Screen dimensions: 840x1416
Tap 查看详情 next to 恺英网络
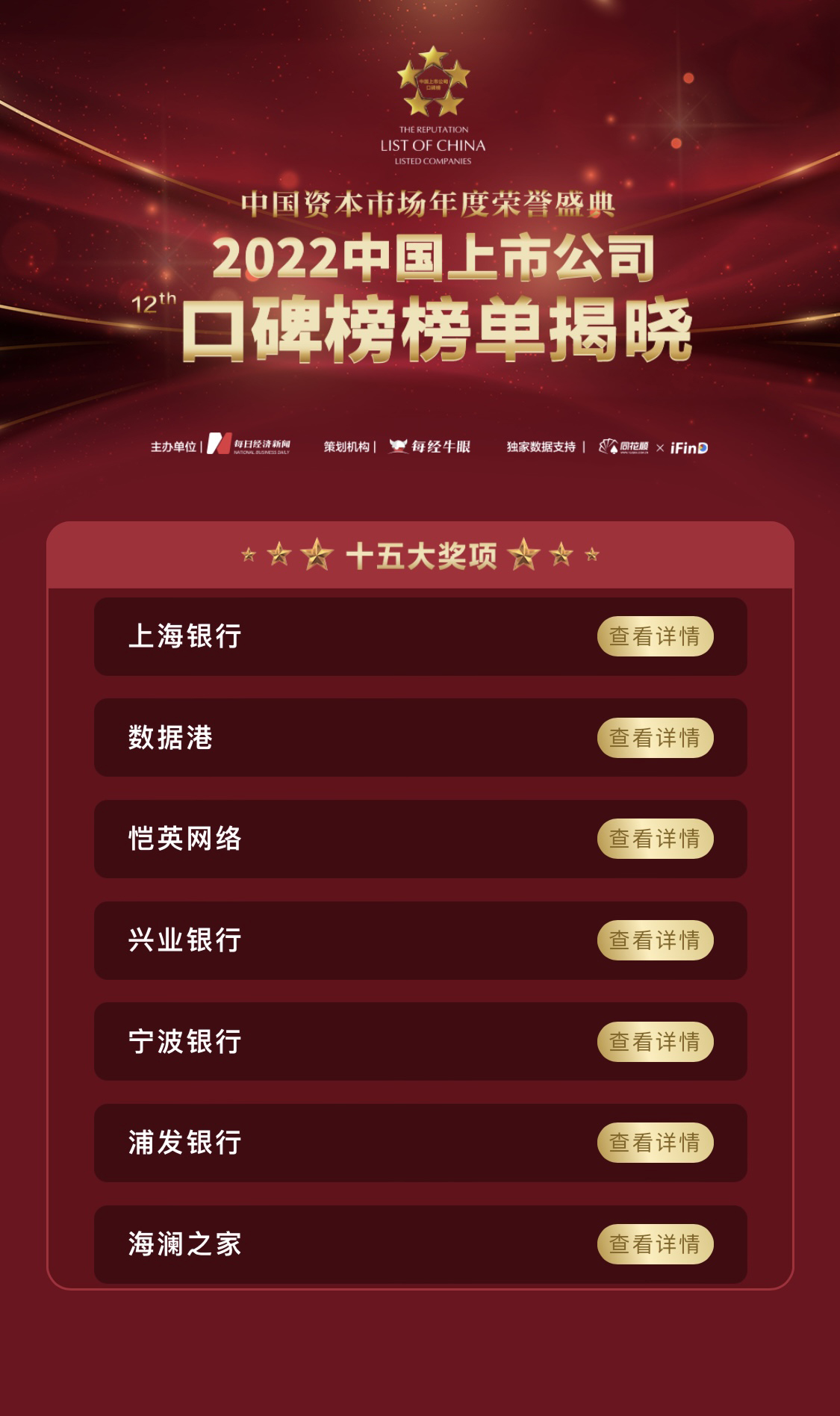pyautogui.click(x=655, y=839)
